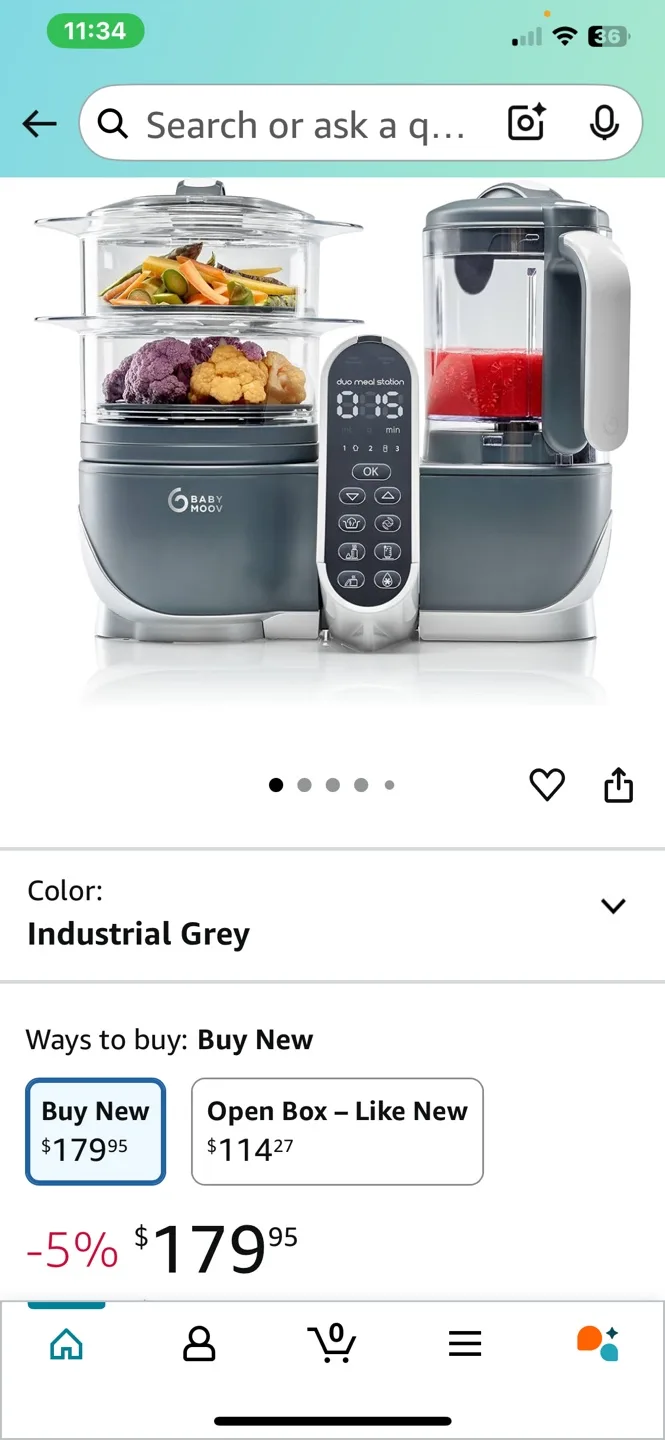
Task: Select the Buy New option
Action: click(x=95, y=1131)
